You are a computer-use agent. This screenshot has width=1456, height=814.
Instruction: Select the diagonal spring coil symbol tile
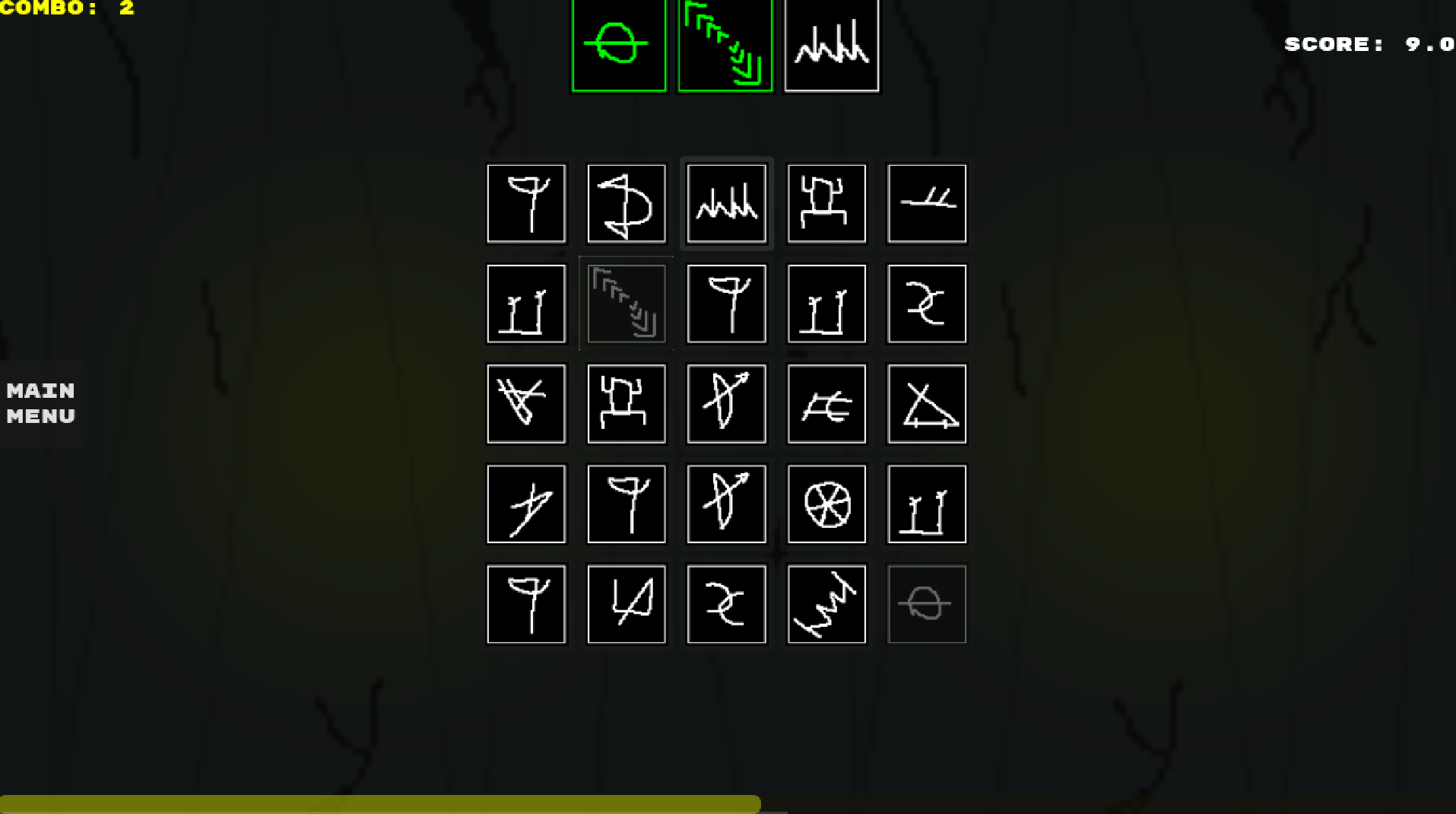(826, 604)
